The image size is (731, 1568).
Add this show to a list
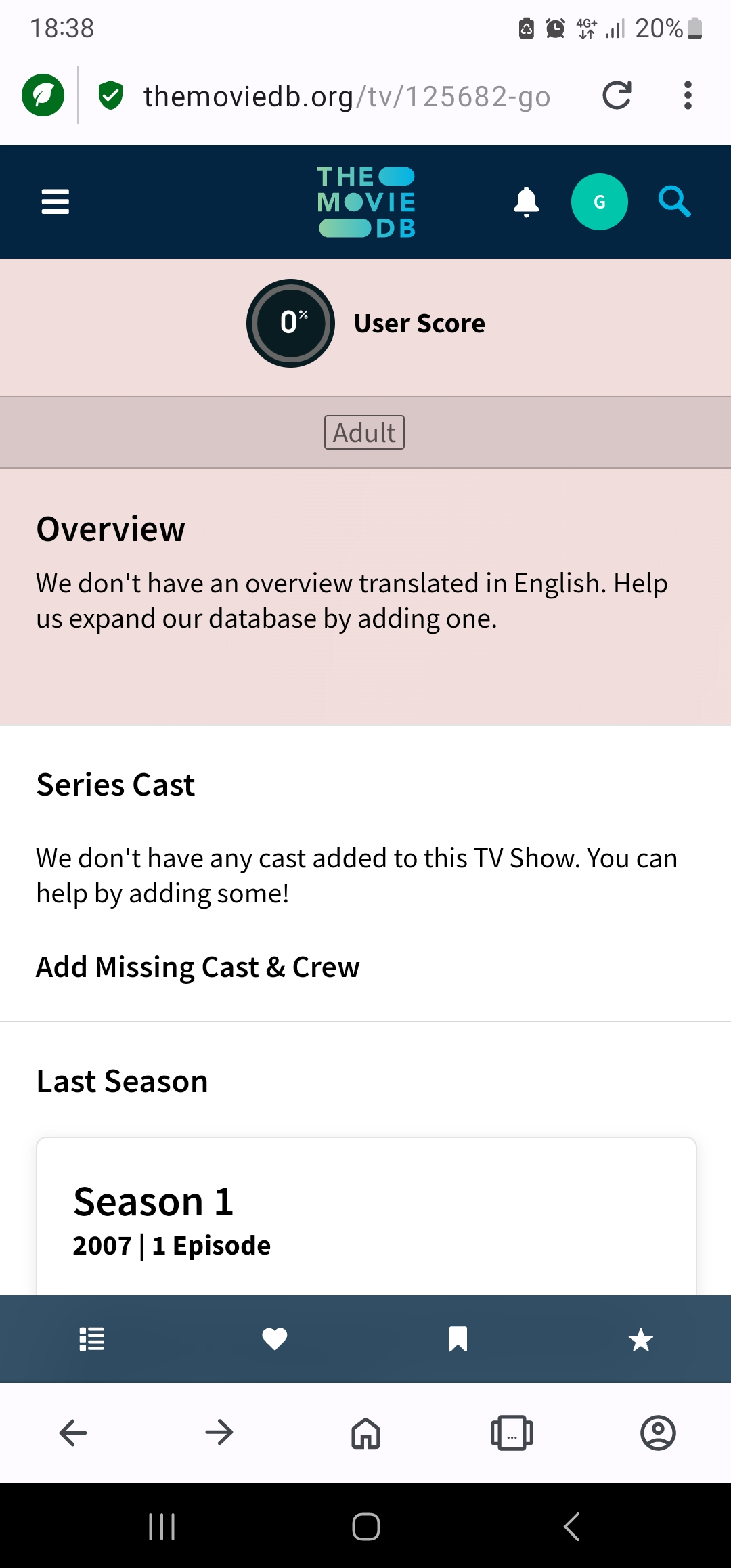[x=91, y=1339]
